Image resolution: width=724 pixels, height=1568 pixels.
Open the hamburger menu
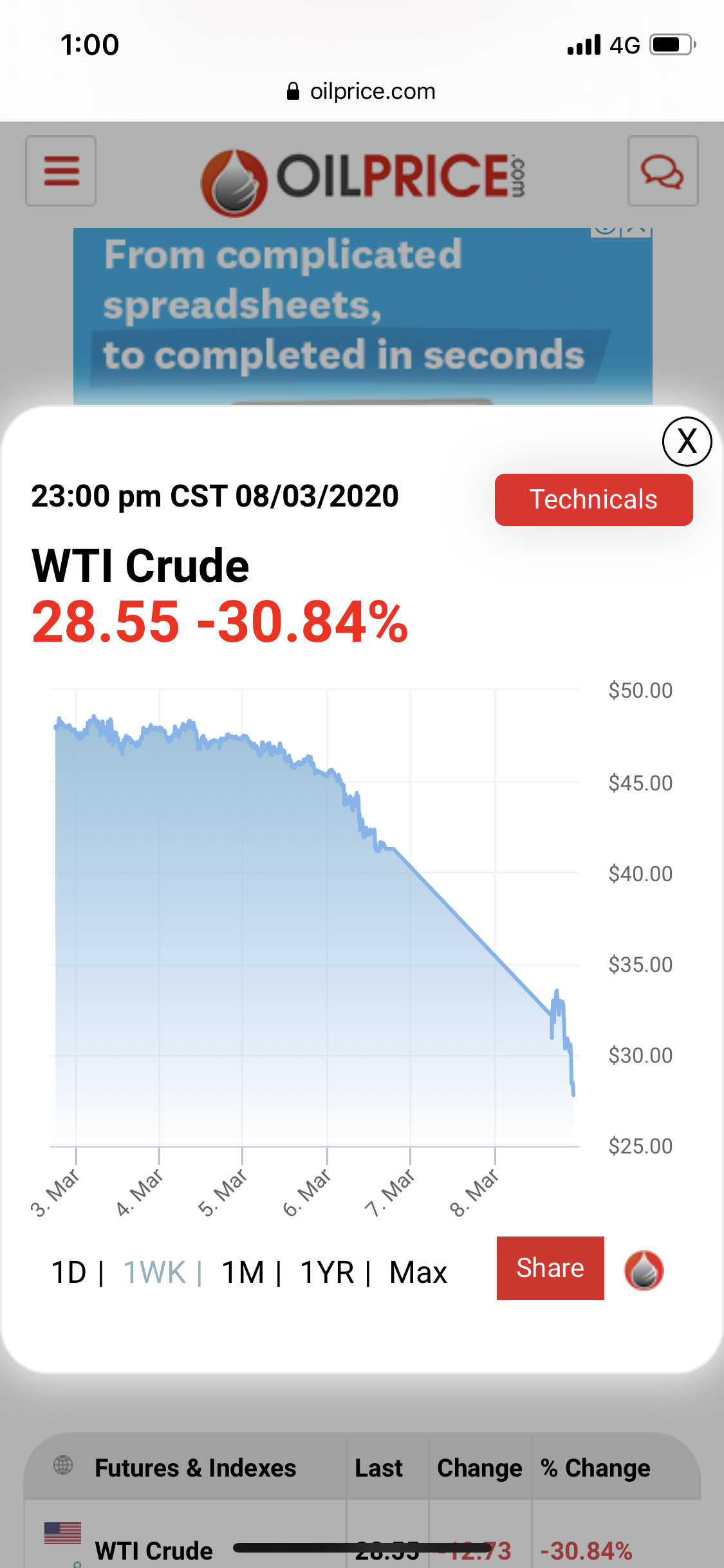[x=61, y=171]
